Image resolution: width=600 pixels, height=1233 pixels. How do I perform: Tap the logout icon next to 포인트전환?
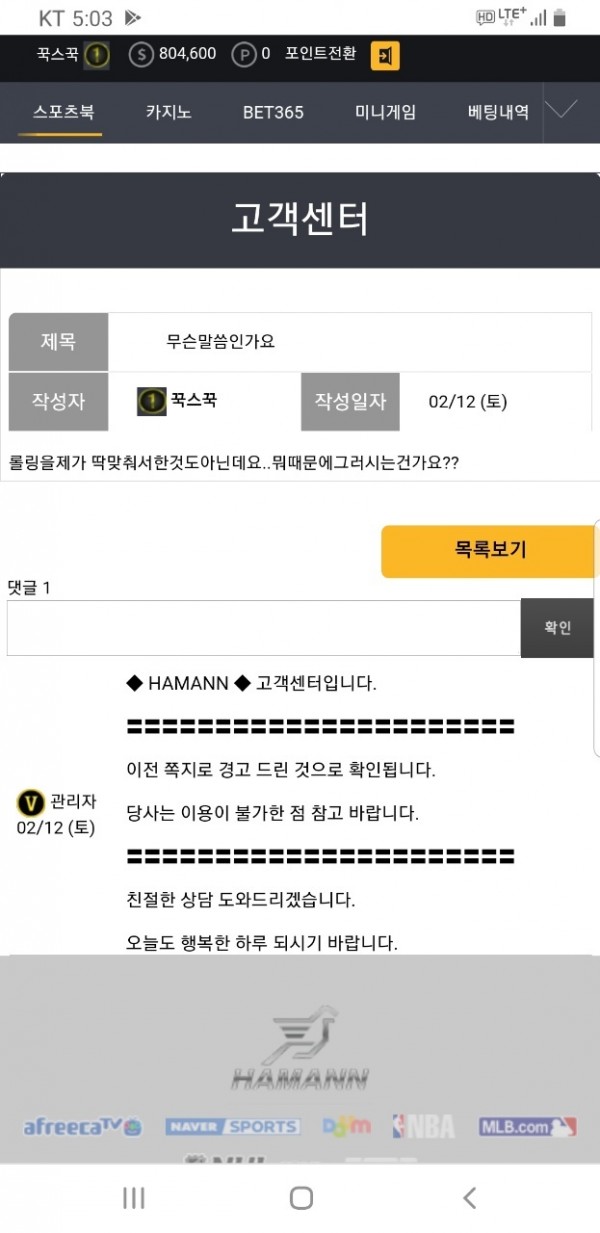(385, 55)
